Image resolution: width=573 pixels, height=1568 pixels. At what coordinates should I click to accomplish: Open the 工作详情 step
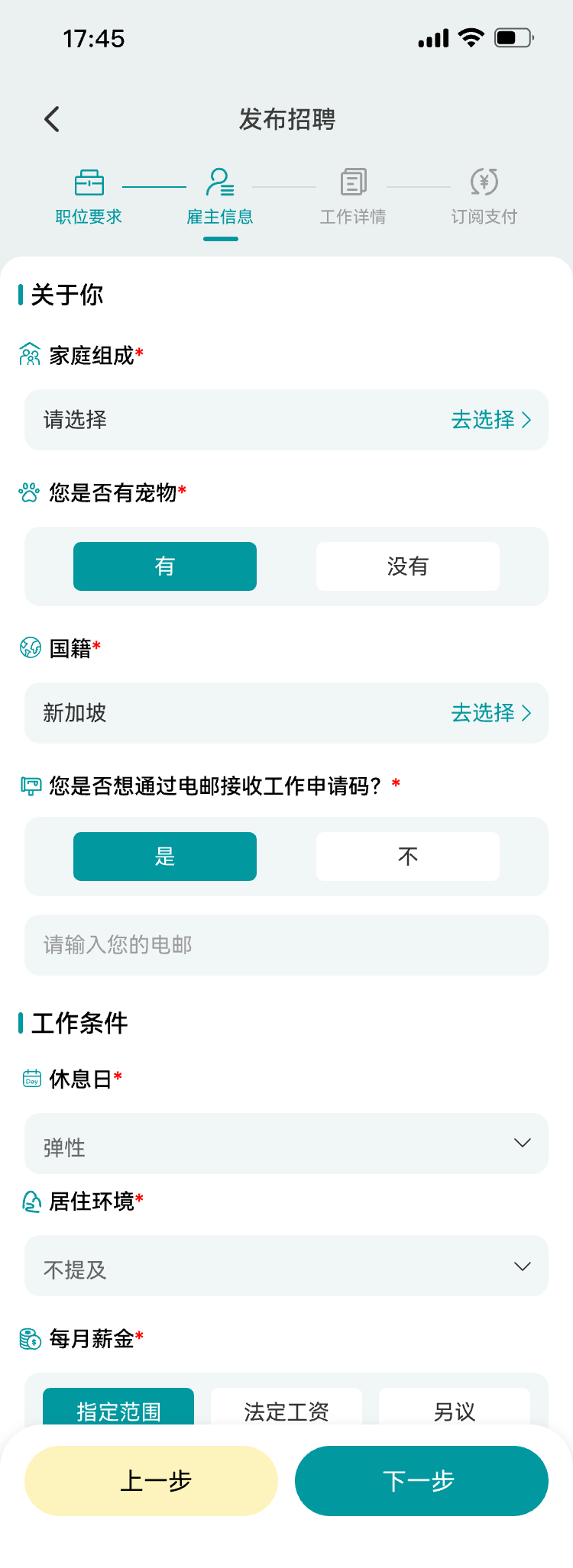click(x=352, y=197)
